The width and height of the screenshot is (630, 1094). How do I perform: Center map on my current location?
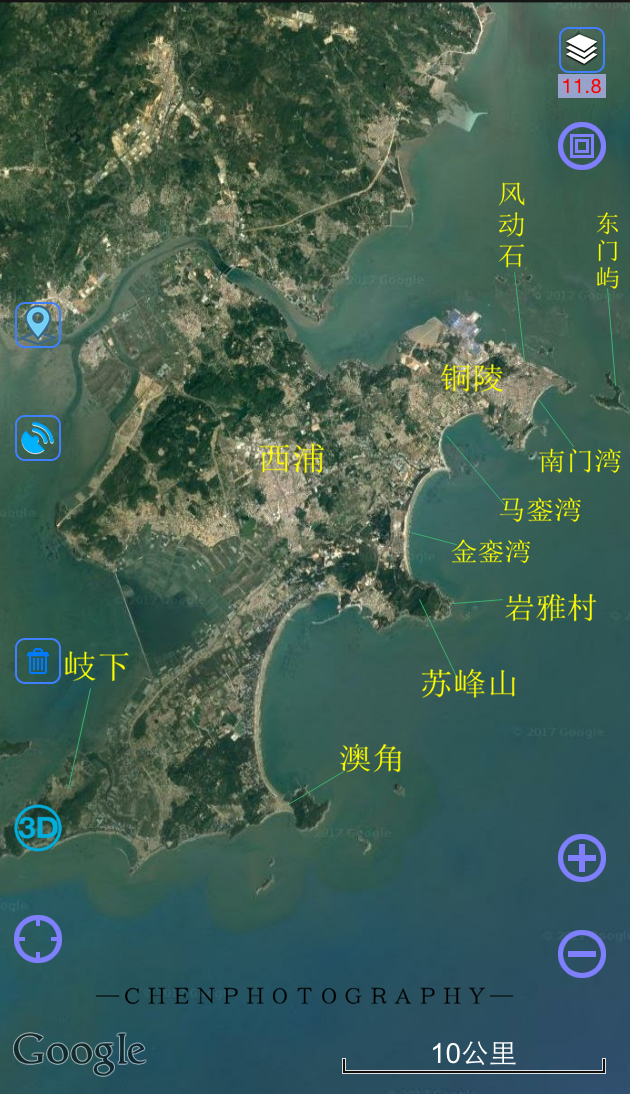38,939
